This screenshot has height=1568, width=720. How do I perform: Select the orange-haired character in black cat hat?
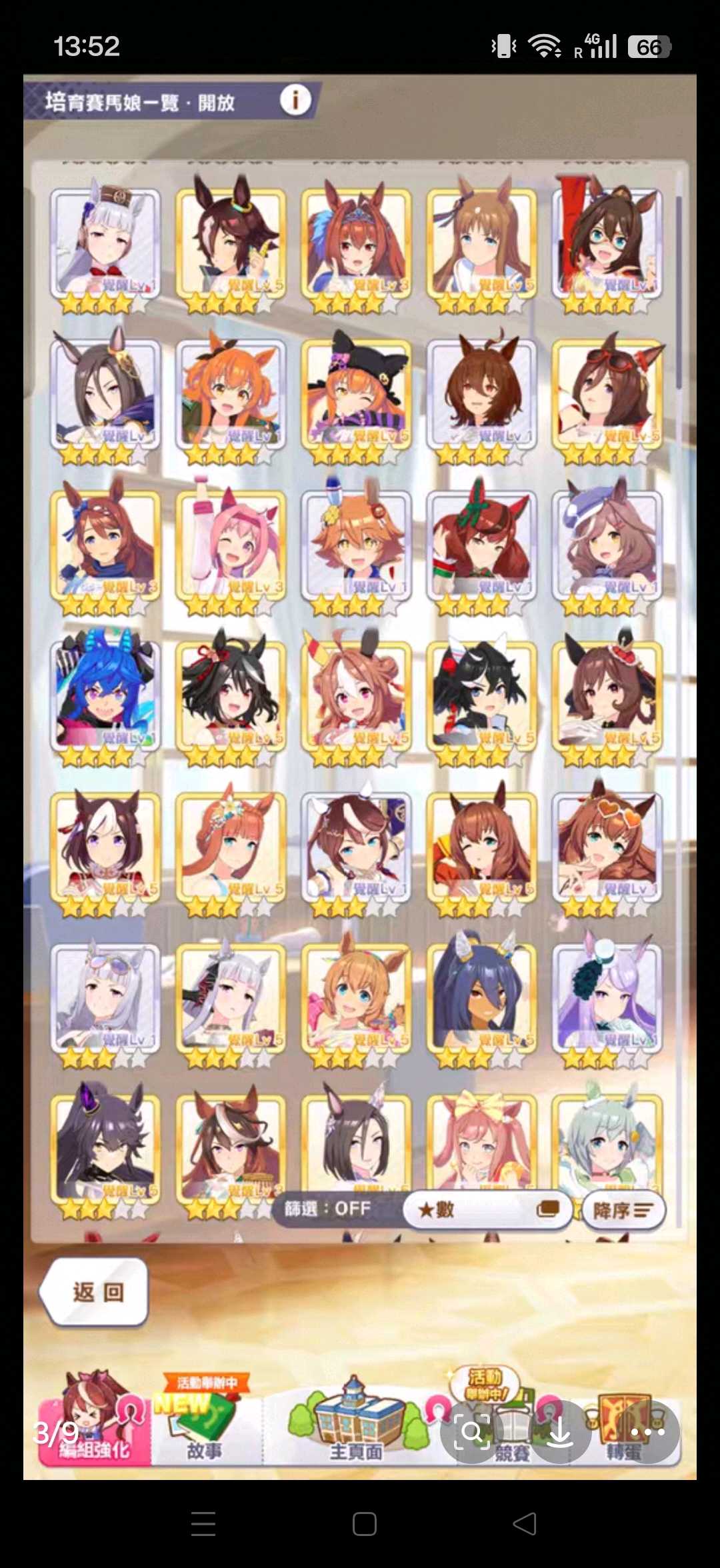[355, 393]
